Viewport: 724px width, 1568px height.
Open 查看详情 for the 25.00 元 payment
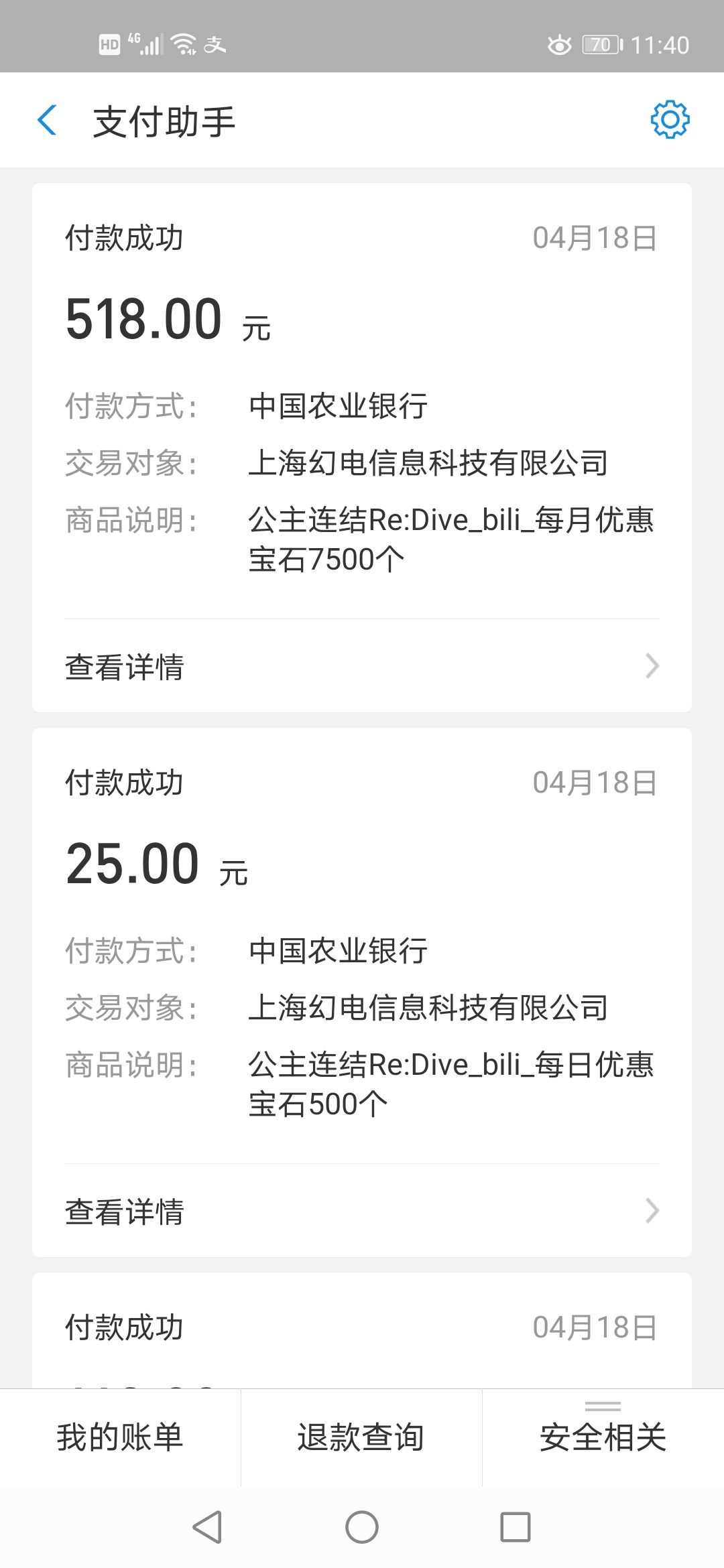tap(362, 1211)
